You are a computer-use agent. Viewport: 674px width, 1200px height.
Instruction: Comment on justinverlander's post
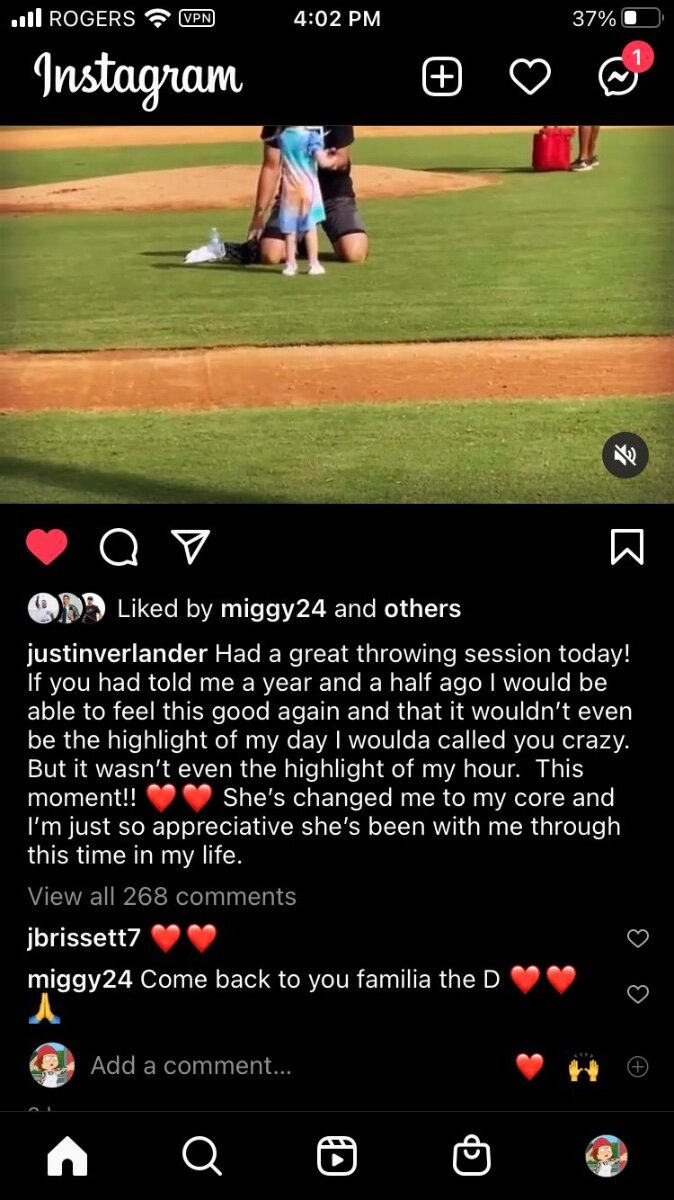pos(119,546)
